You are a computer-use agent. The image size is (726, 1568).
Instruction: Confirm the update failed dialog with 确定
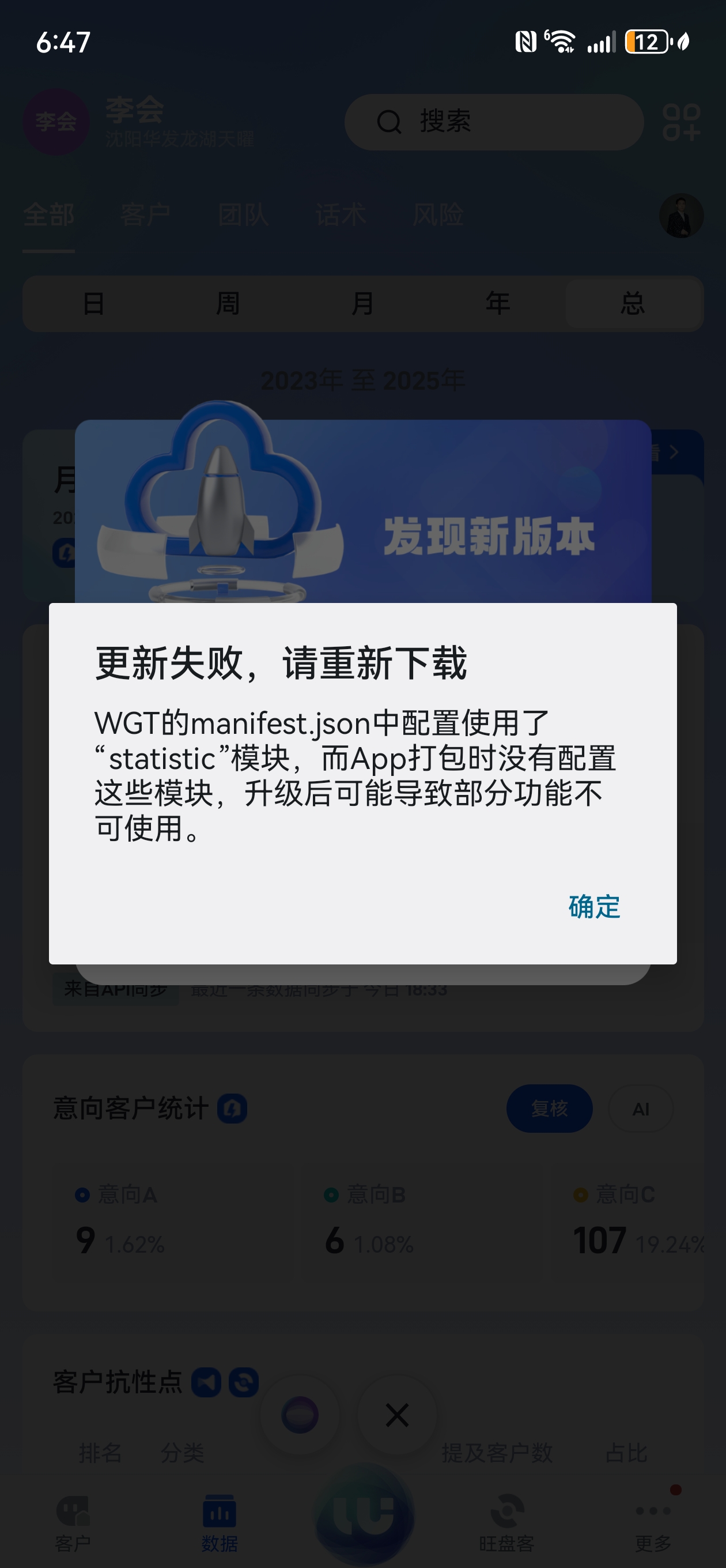594,907
